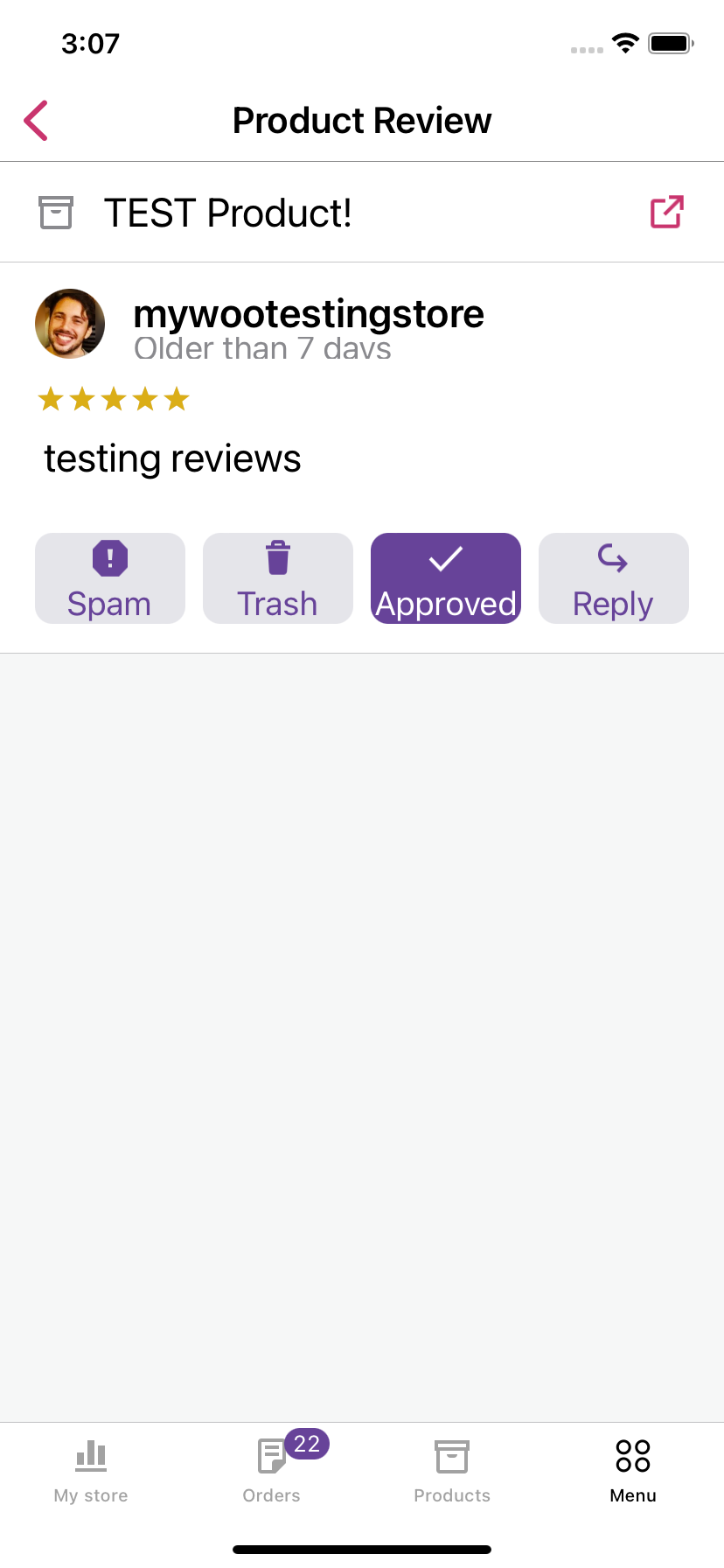Open TEST Product! in external view
724x1568 pixels.
click(666, 212)
